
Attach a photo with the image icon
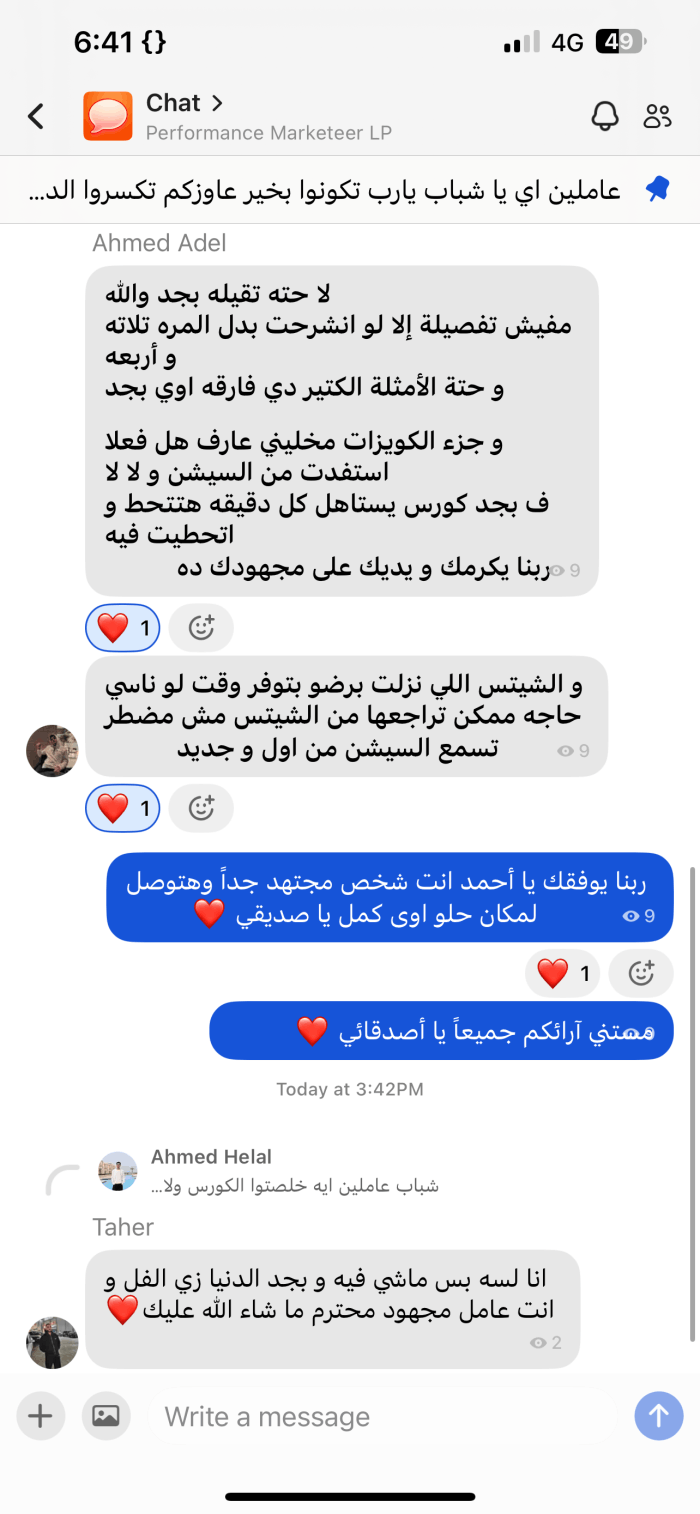click(106, 1416)
